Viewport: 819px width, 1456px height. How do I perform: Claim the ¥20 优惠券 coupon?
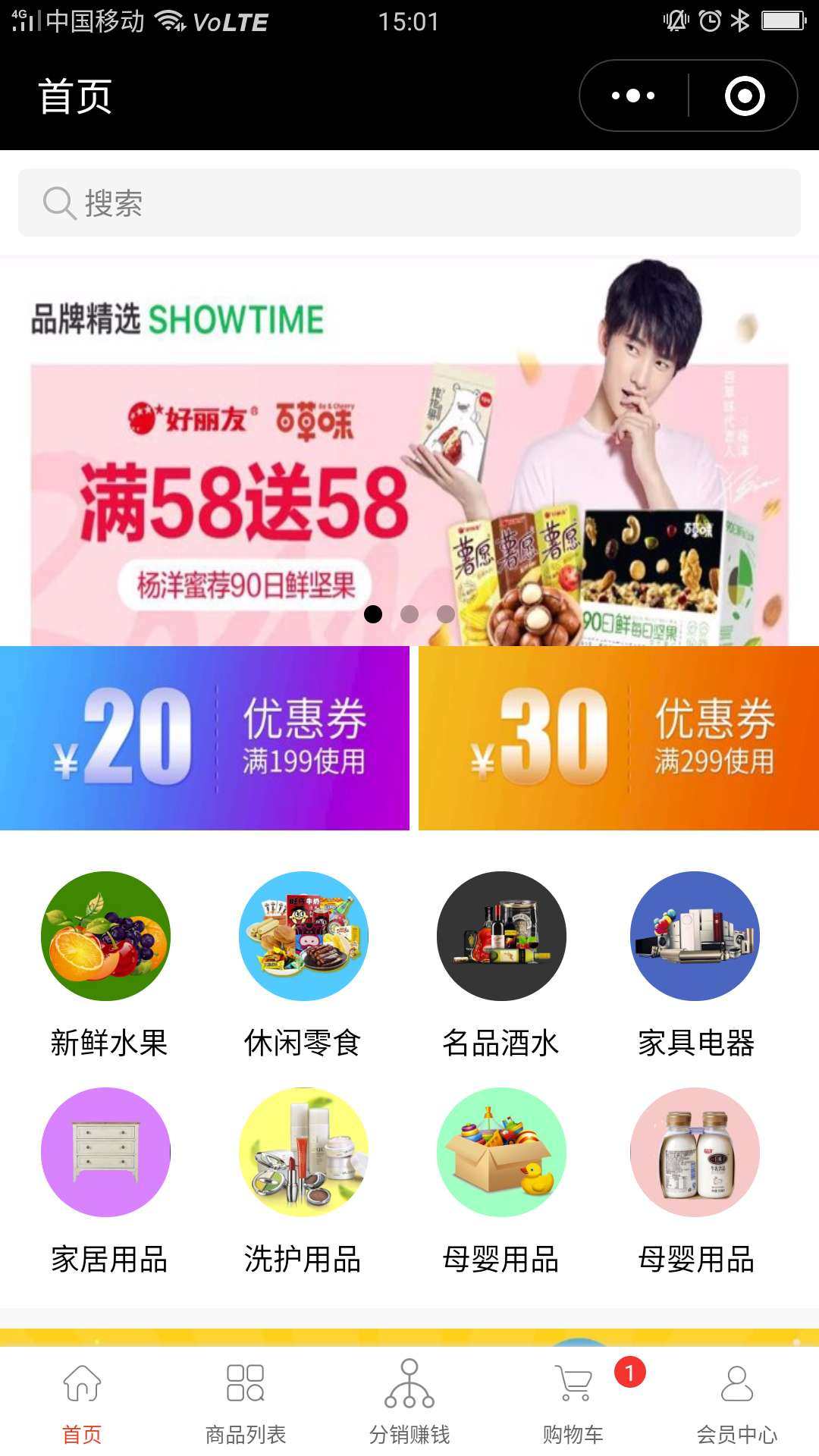(x=205, y=738)
